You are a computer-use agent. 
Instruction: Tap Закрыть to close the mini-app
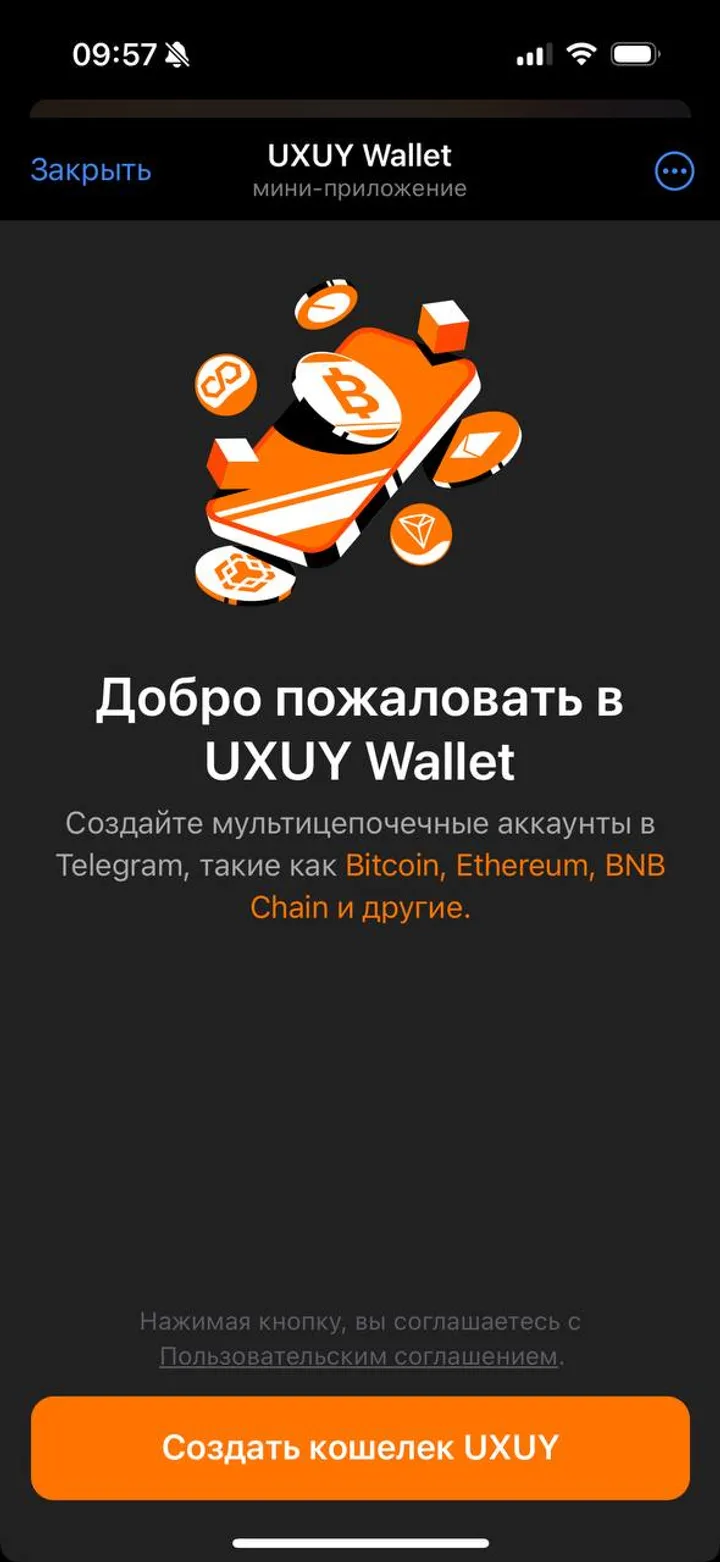[90, 167]
